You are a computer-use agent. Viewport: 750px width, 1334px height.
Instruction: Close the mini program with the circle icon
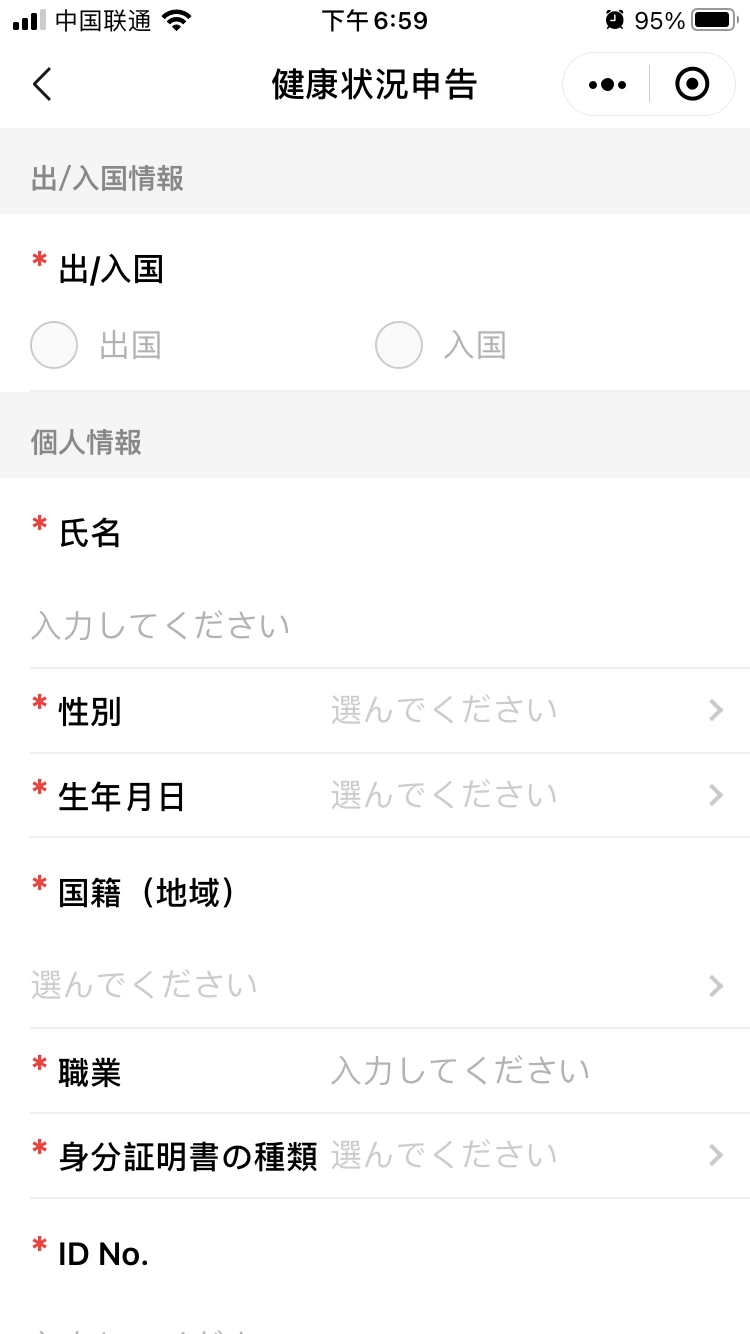[x=692, y=85]
